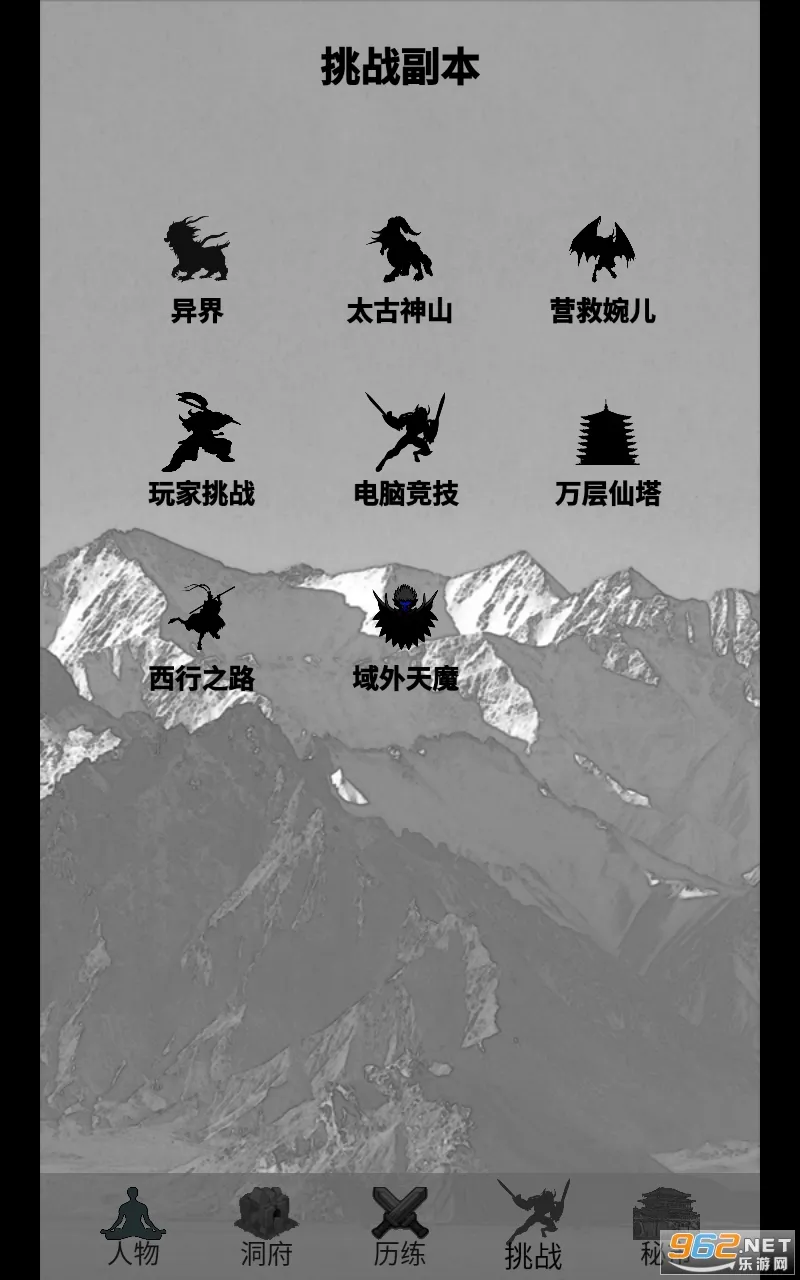
Task: Challenge the 域外天魔 demon
Action: 402,613
